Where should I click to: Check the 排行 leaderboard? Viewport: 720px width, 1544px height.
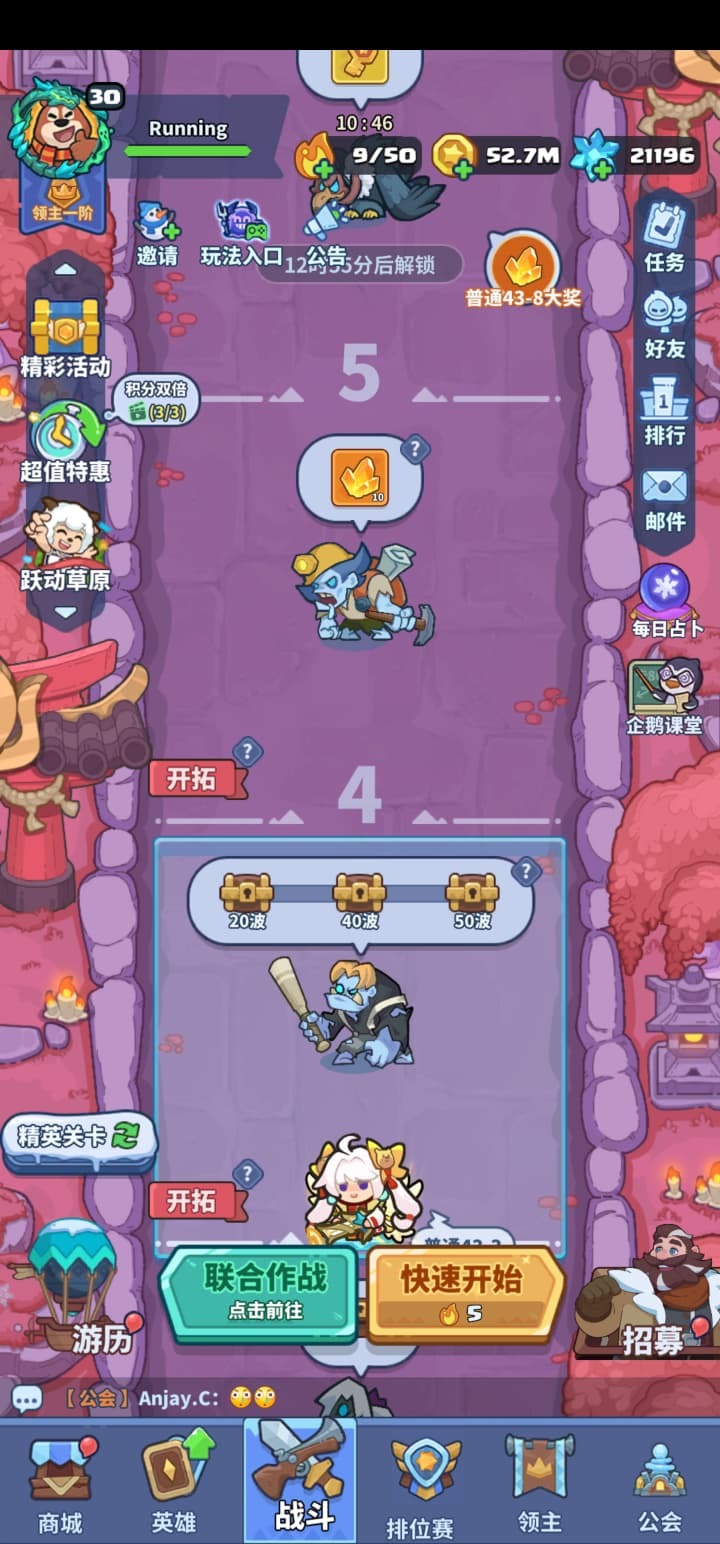pyautogui.click(x=665, y=410)
